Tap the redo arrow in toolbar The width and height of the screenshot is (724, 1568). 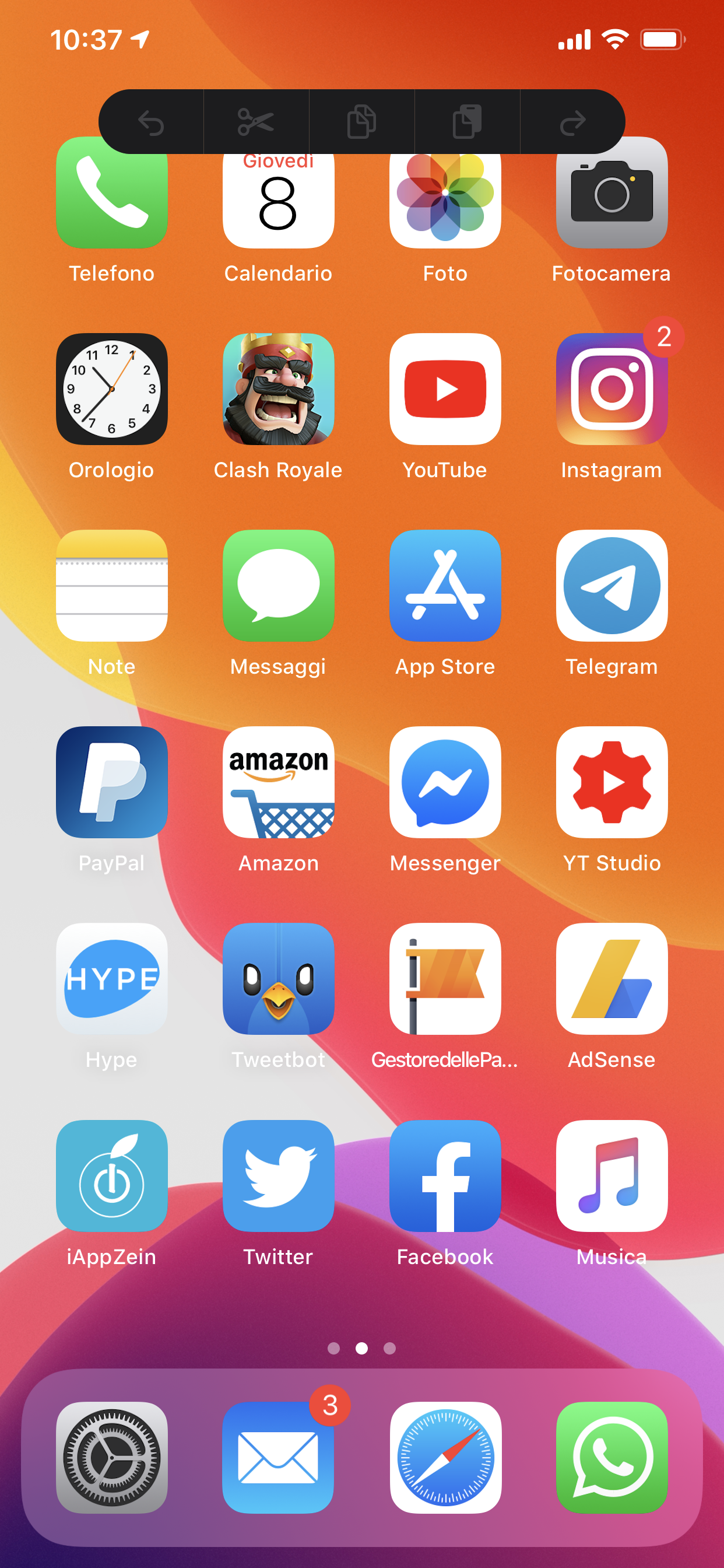[x=572, y=122]
